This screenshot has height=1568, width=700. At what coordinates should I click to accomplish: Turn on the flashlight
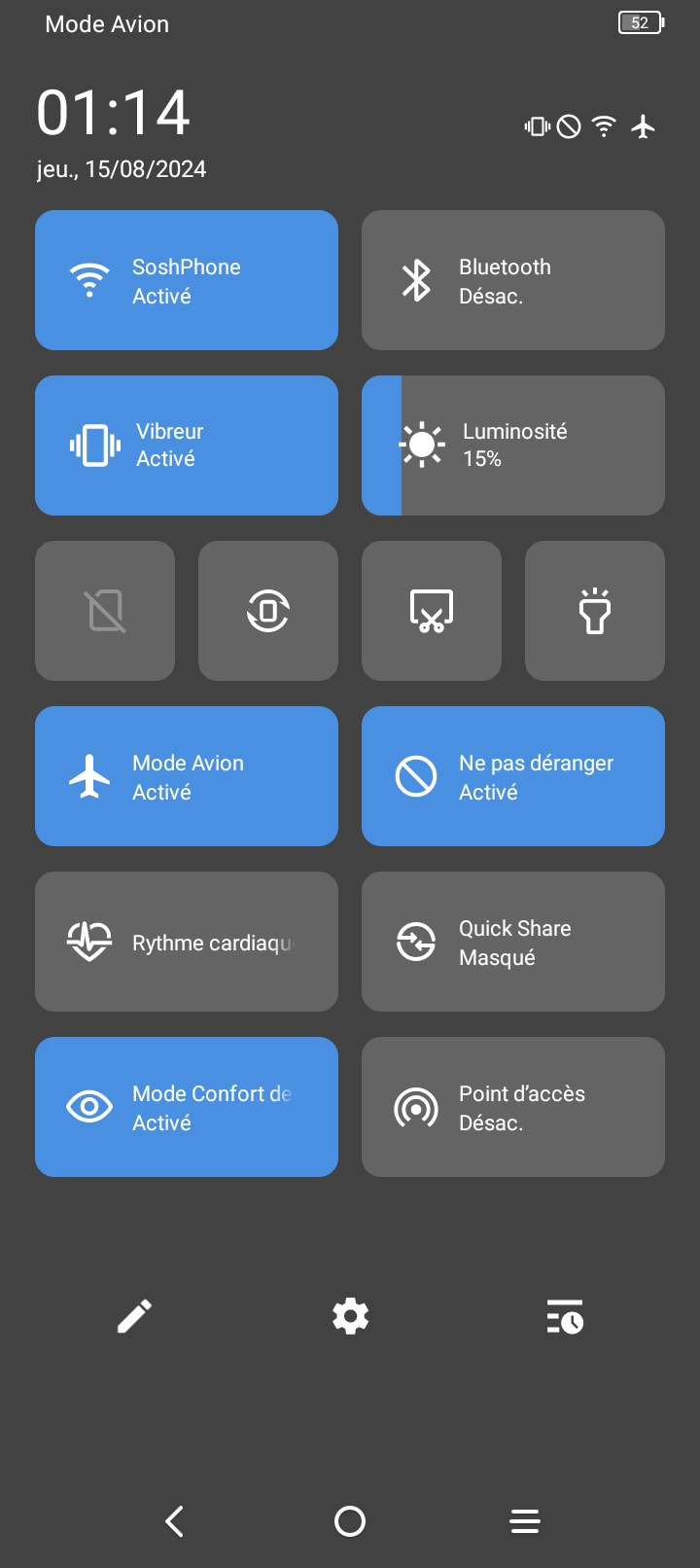595,611
